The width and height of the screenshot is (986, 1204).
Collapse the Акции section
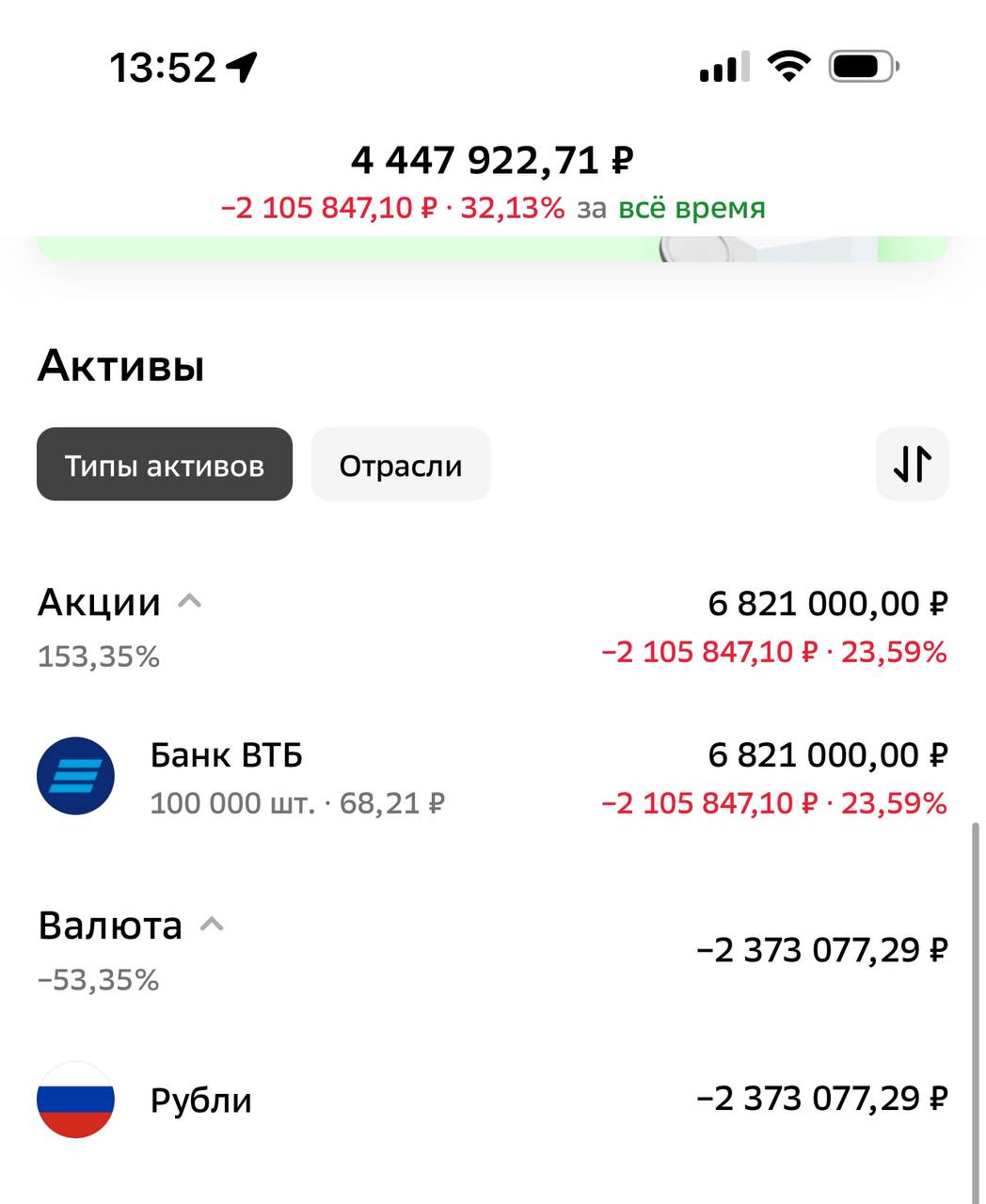click(190, 601)
